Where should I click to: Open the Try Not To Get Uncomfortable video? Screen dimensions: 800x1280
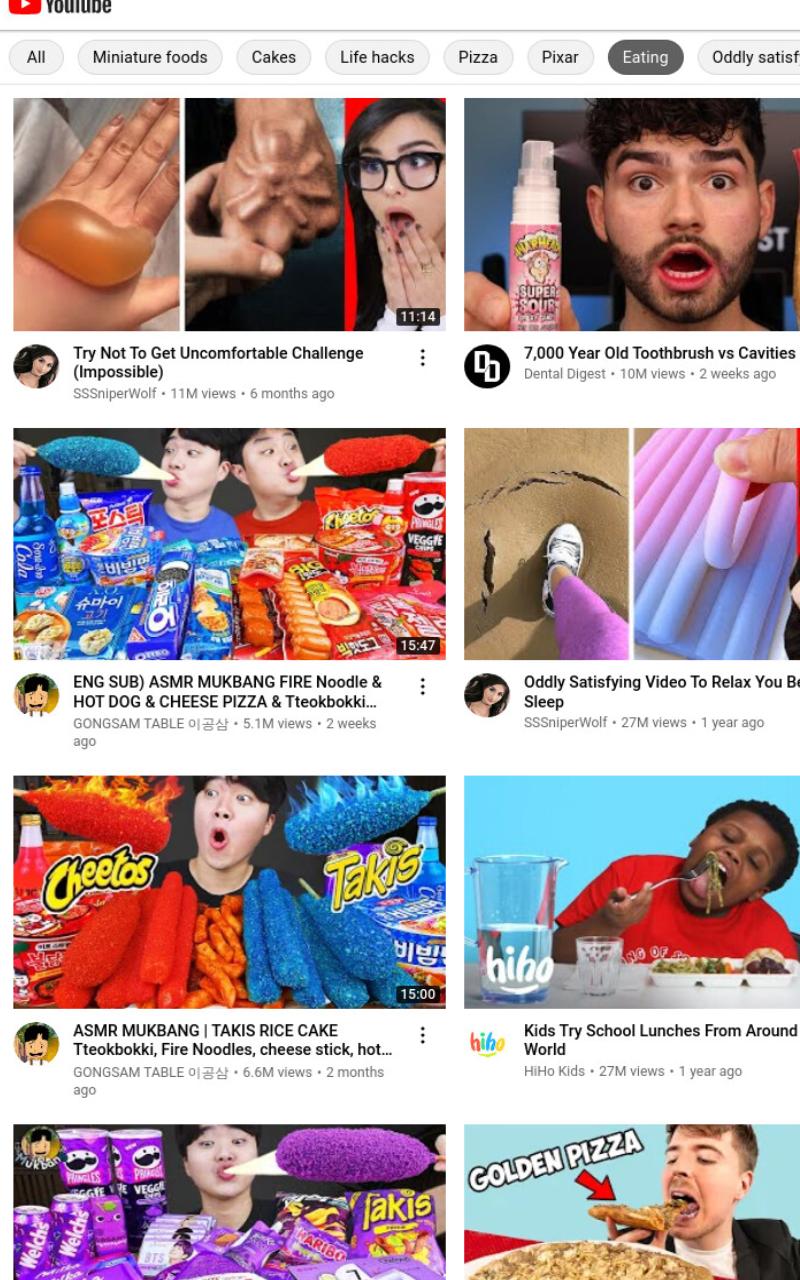point(229,214)
